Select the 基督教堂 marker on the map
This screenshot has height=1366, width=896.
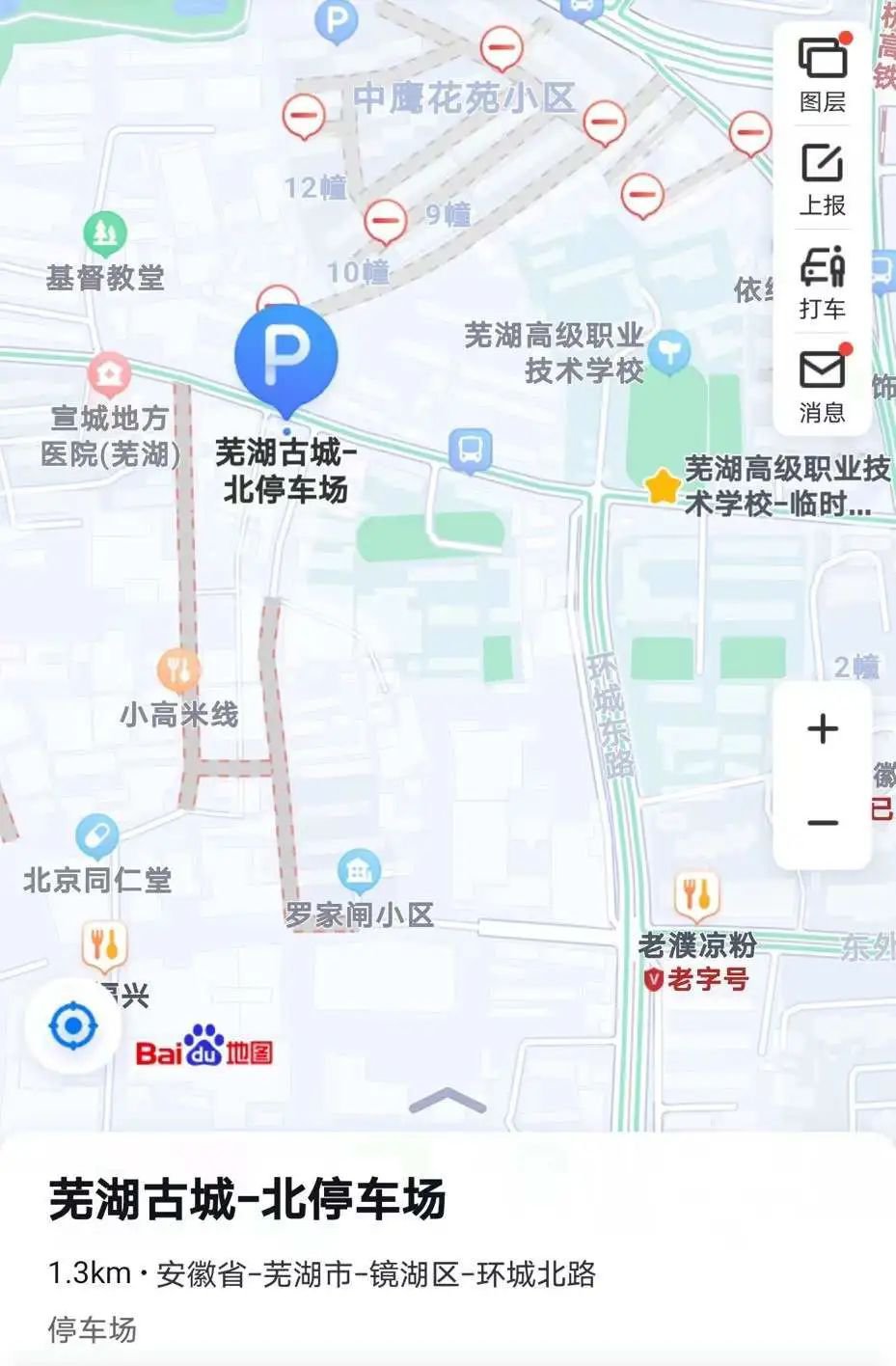point(104,234)
